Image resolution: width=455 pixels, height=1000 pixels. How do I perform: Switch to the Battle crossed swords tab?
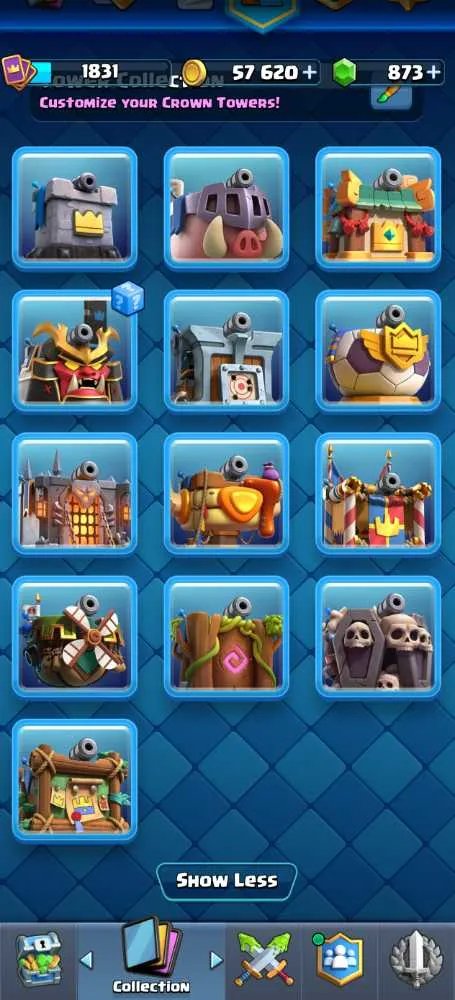click(264, 959)
